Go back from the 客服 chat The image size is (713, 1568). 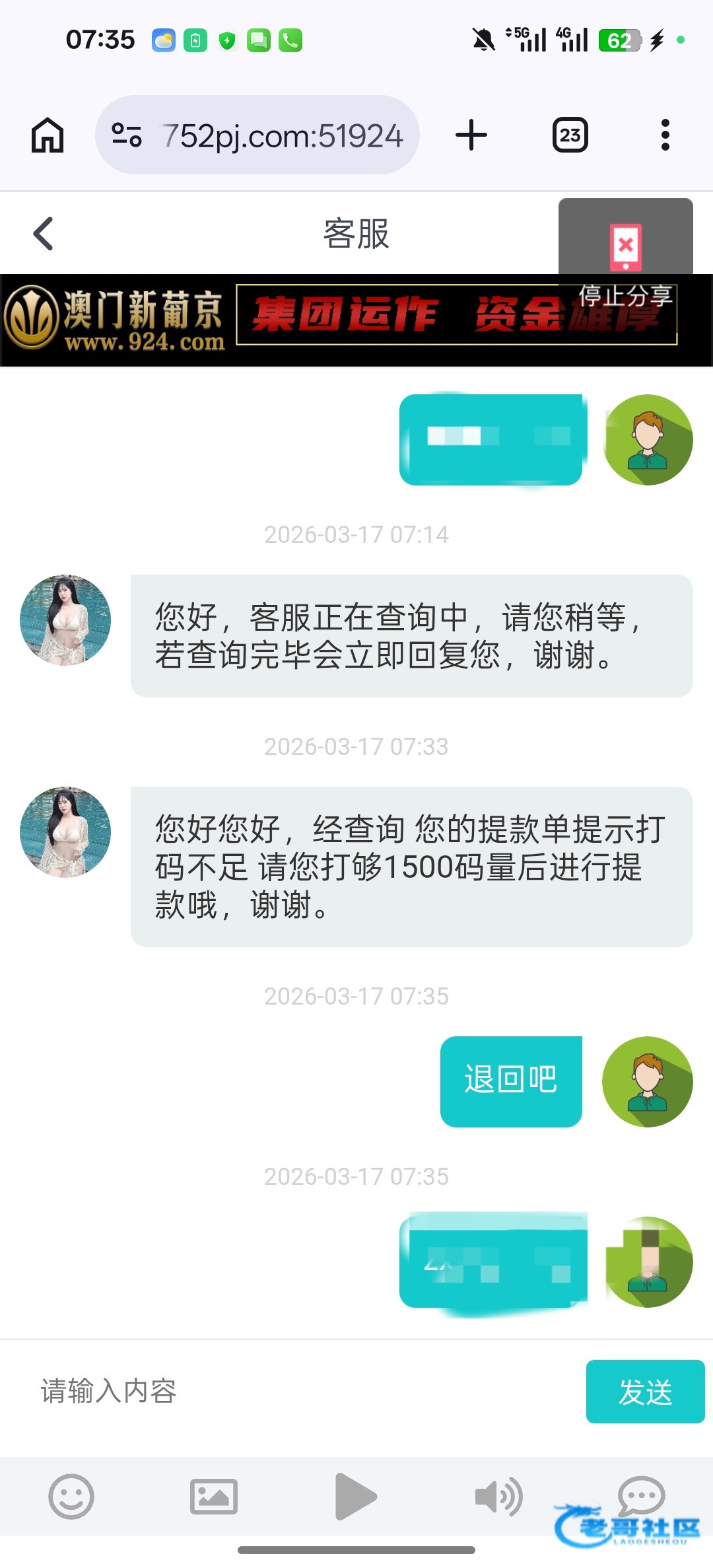(x=44, y=234)
